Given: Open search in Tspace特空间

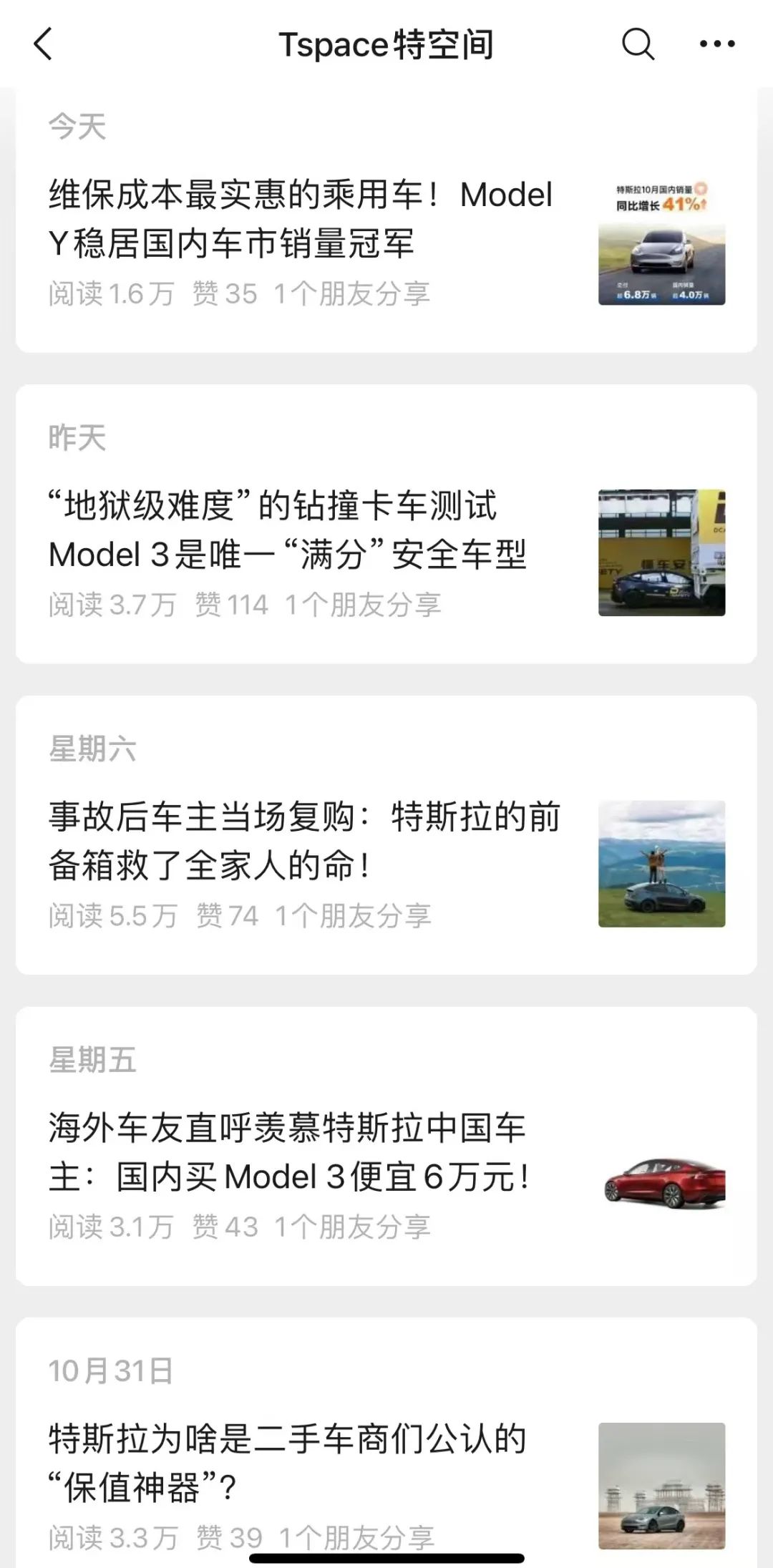Looking at the screenshot, I should pos(637,44).
